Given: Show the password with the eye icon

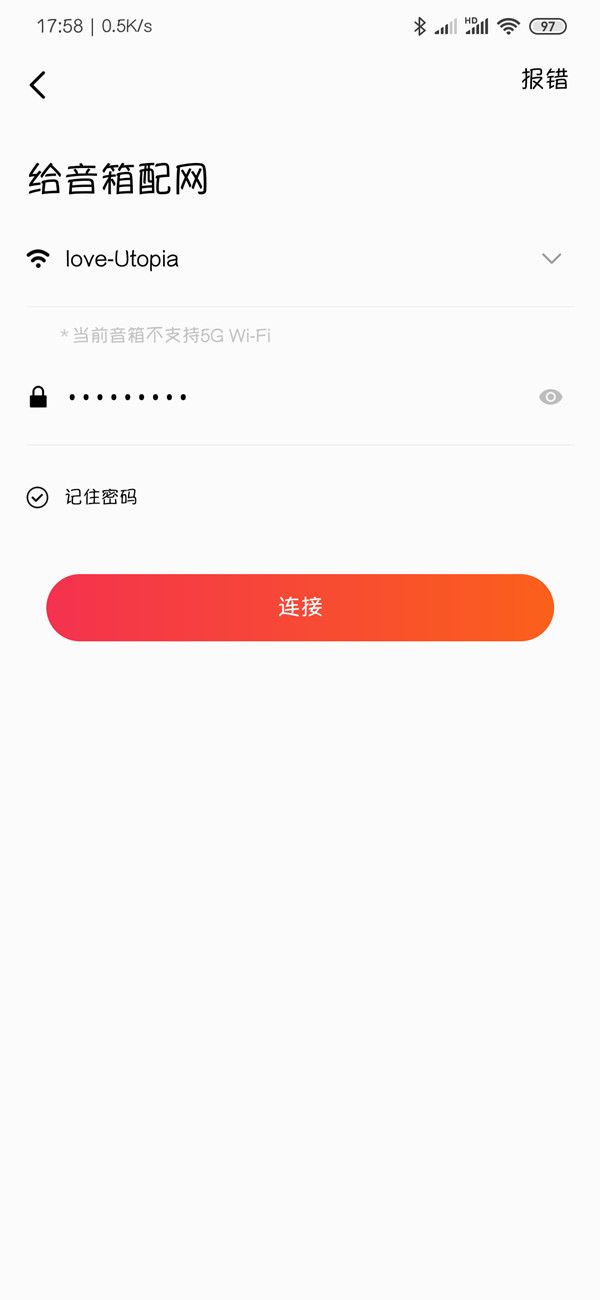Looking at the screenshot, I should coord(551,398).
